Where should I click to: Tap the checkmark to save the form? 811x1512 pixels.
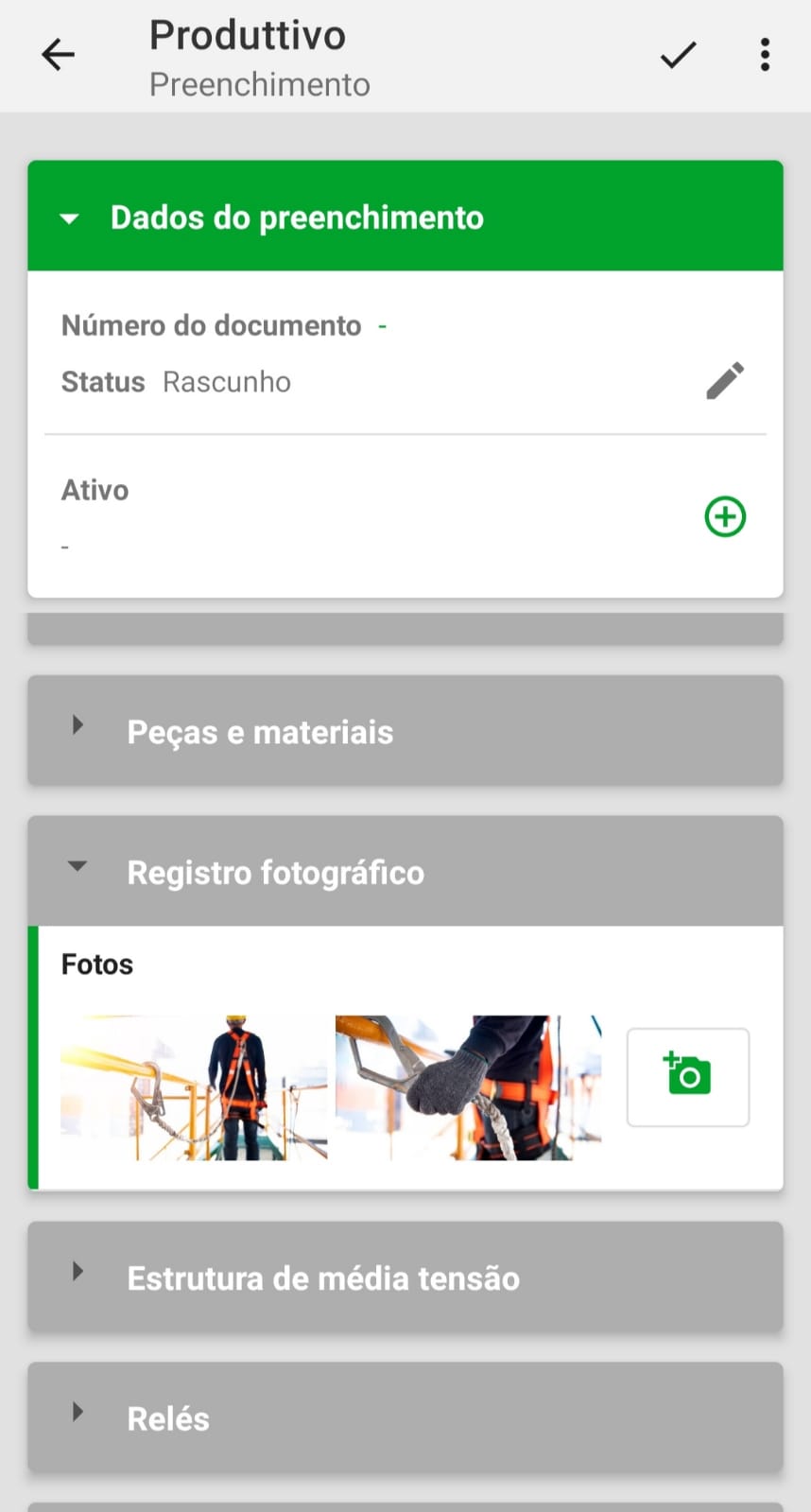[x=677, y=54]
